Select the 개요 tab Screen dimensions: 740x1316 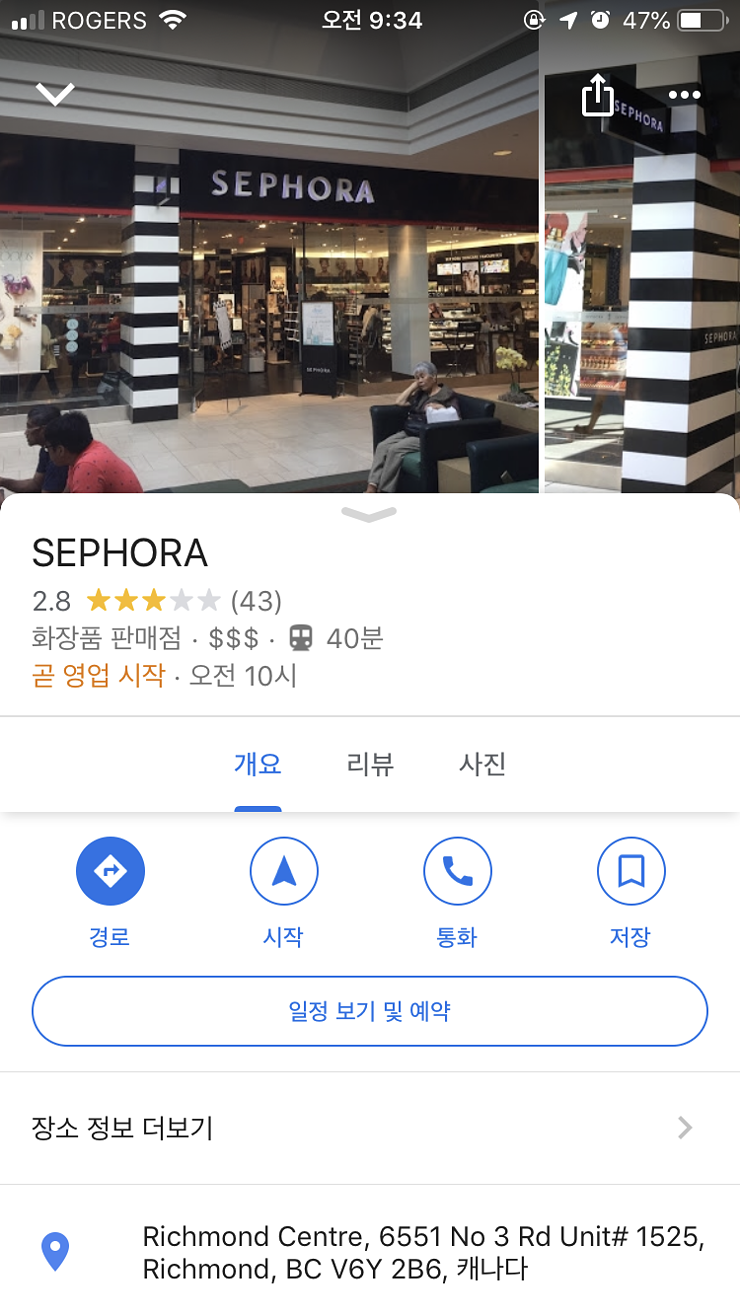click(x=258, y=765)
